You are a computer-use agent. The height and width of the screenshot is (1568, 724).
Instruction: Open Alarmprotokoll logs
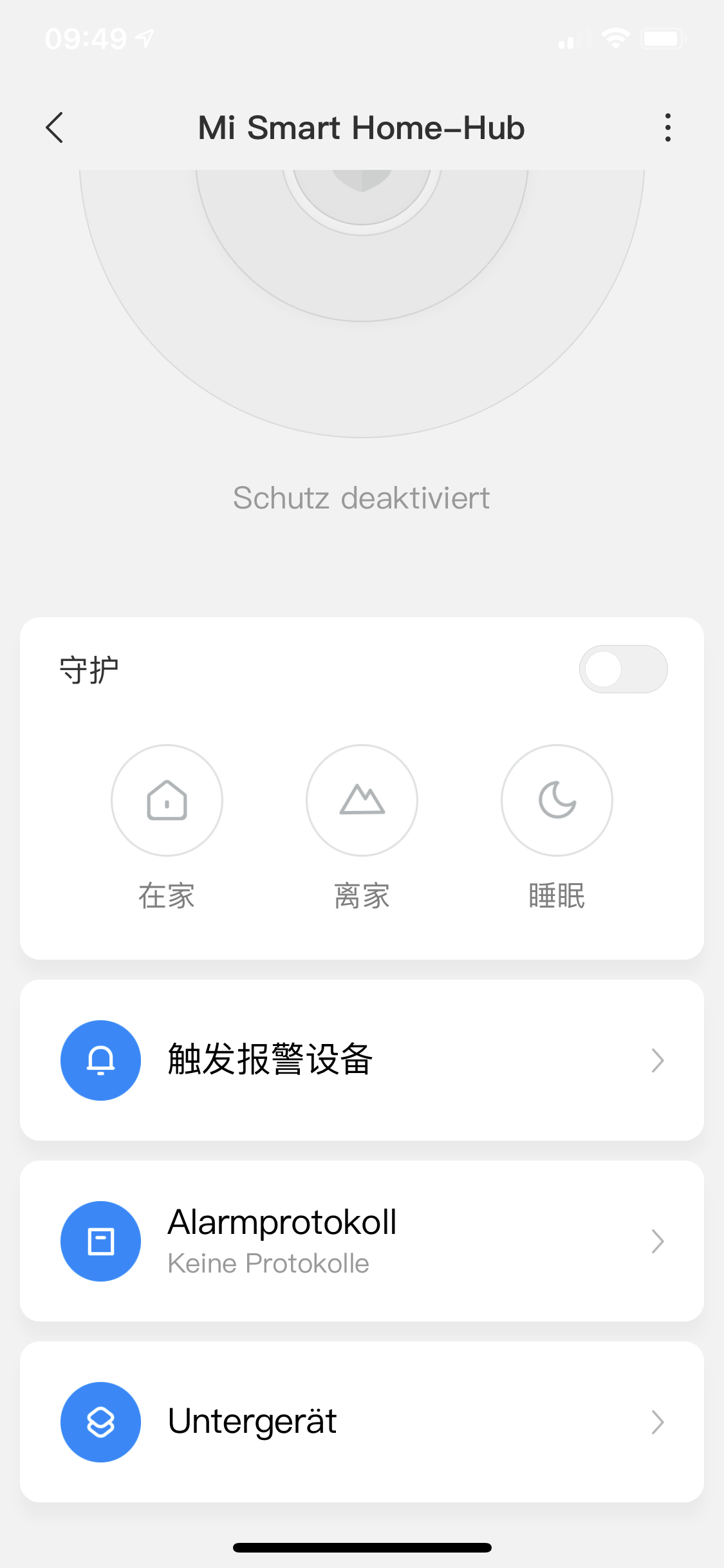point(362,1241)
